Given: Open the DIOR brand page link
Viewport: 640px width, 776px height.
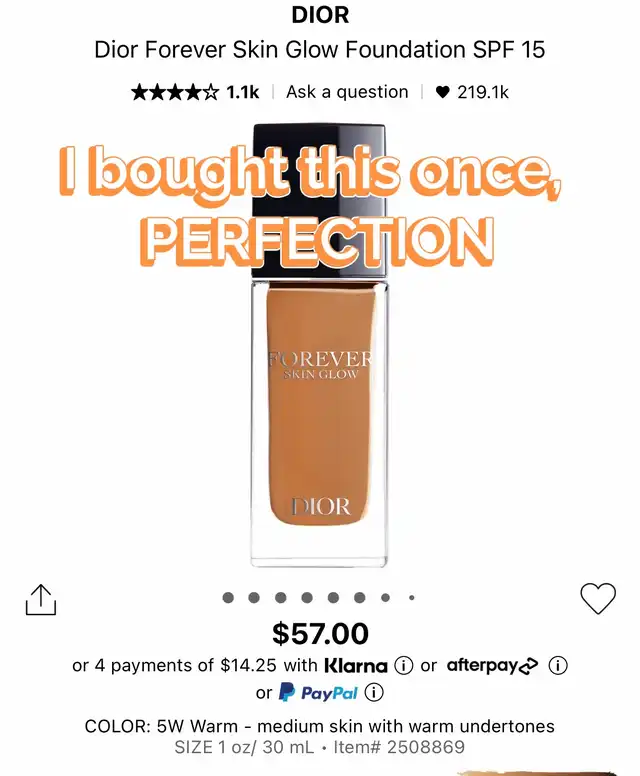Looking at the screenshot, I should [320, 15].
